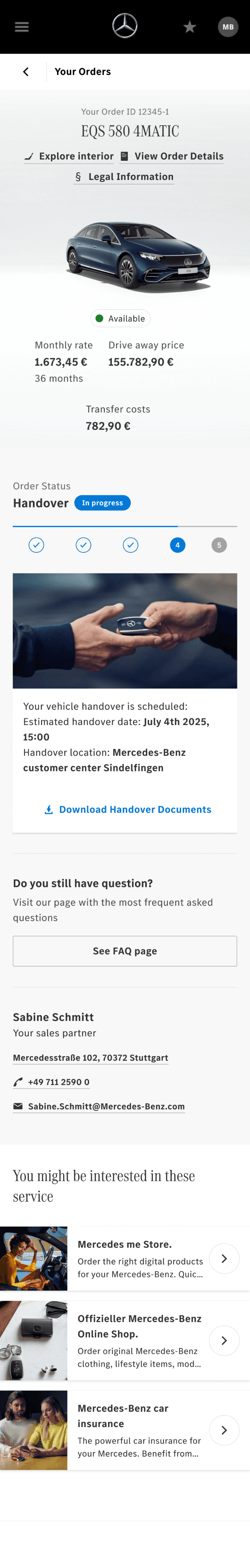Go back from Your Orders
The height and width of the screenshot is (1568, 250).
click(26, 72)
